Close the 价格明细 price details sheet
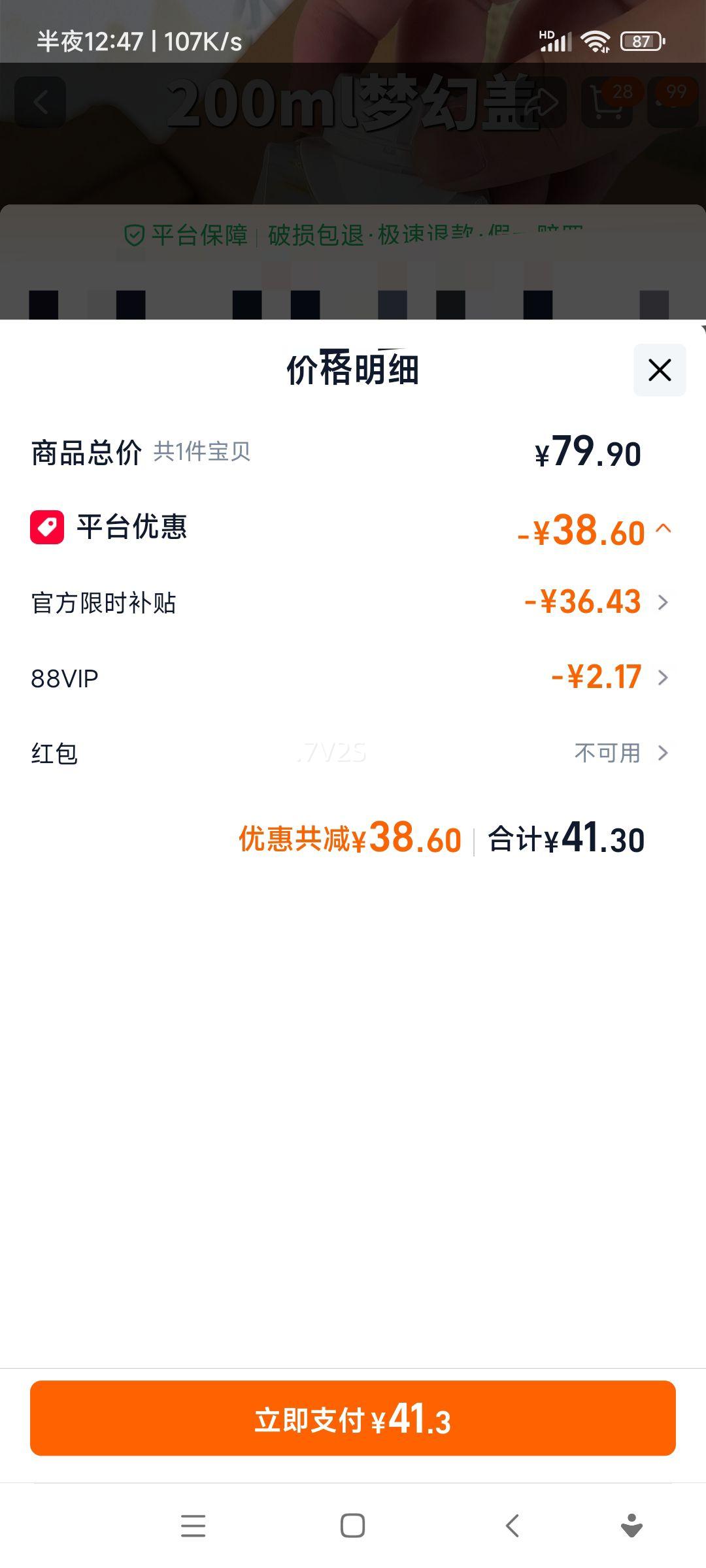Image resolution: width=706 pixels, height=1568 pixels. pos(659,370)
